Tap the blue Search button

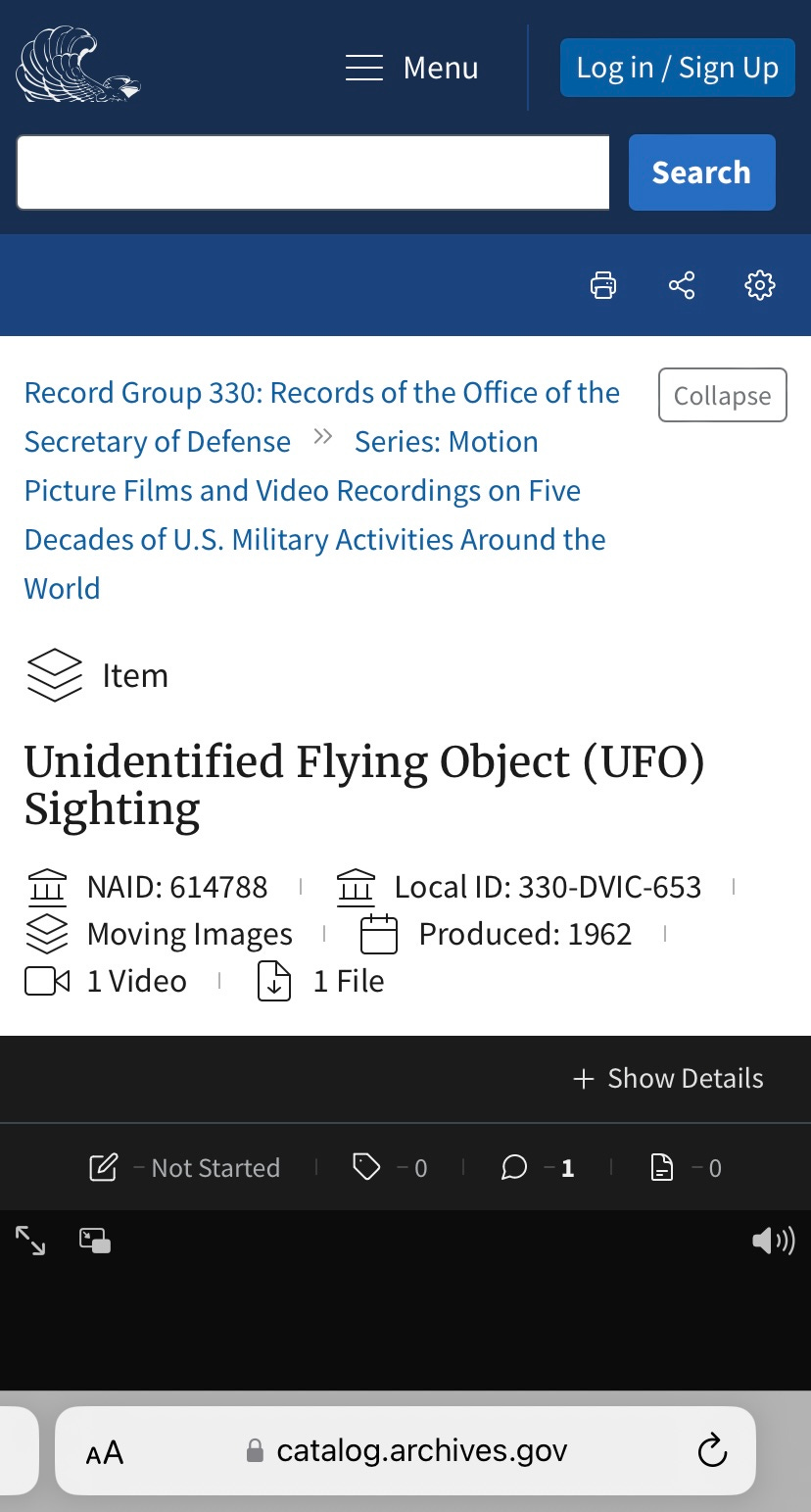[701, 172]
